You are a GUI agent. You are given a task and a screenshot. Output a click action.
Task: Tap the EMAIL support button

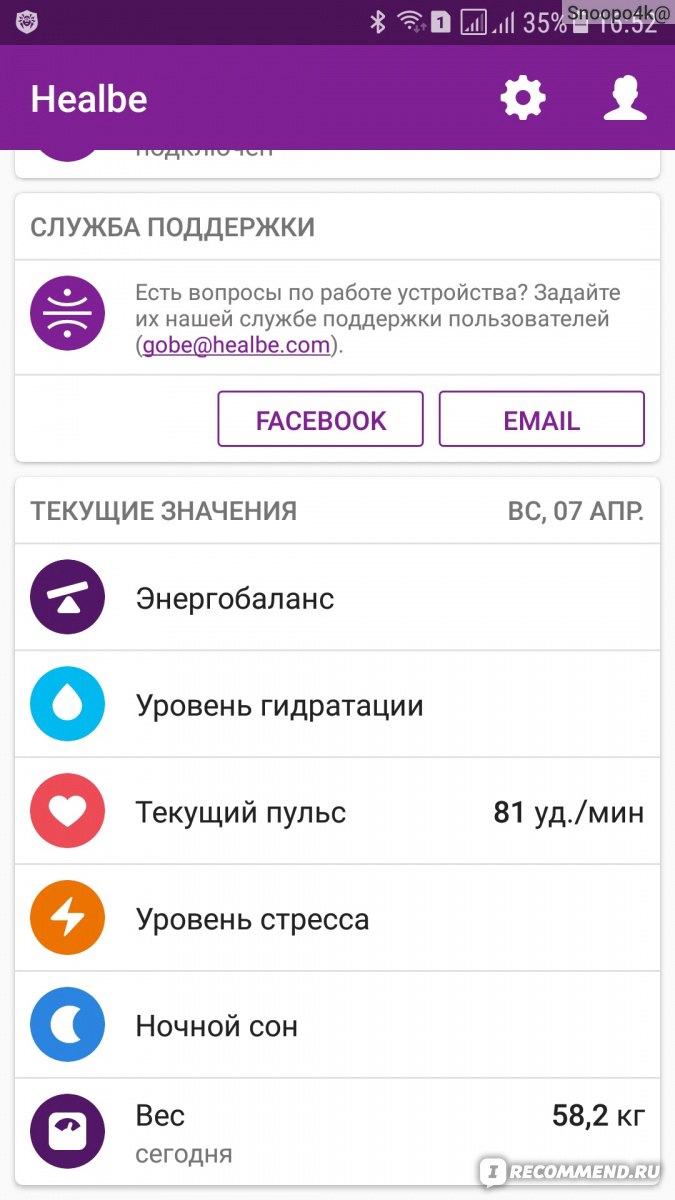[x=542, y=419]
